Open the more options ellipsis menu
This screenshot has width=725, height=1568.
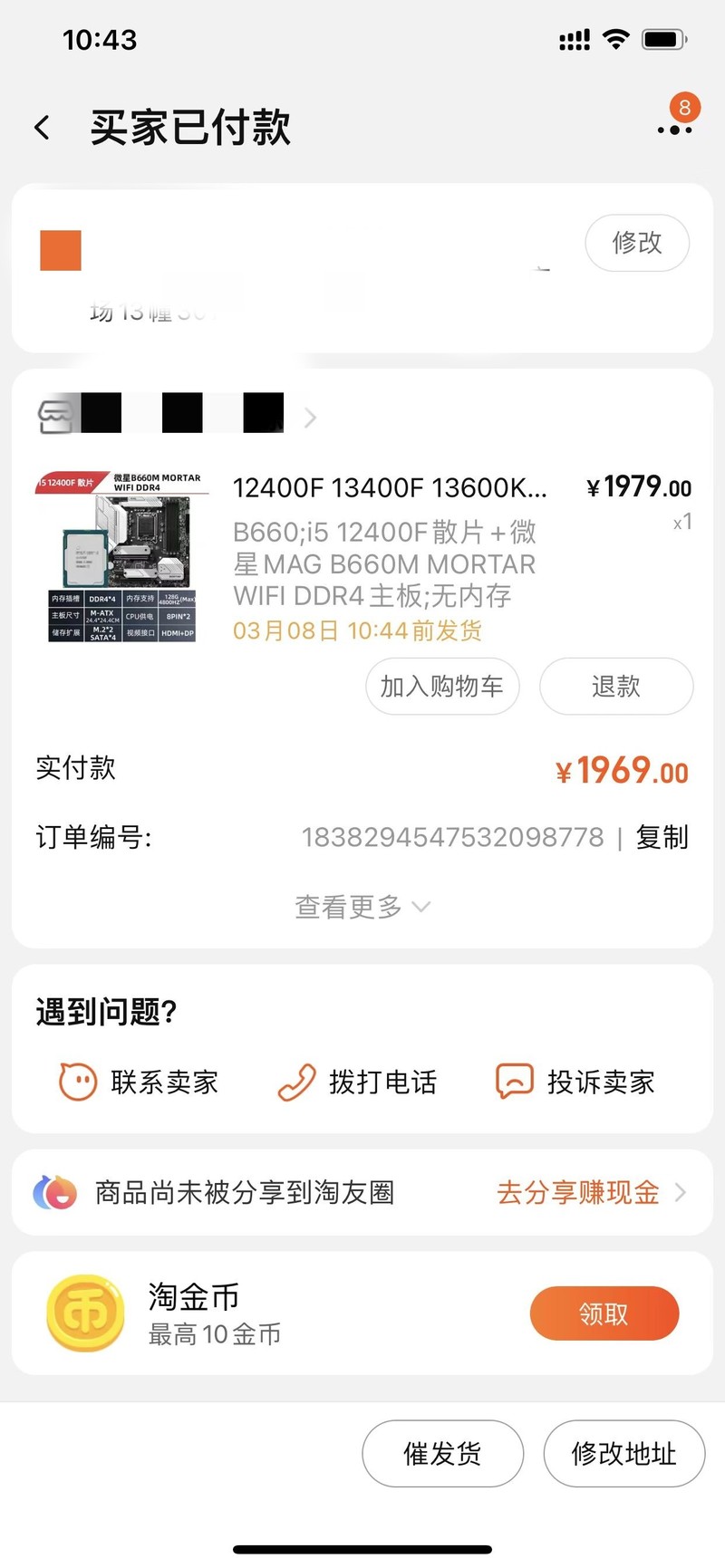674,130
